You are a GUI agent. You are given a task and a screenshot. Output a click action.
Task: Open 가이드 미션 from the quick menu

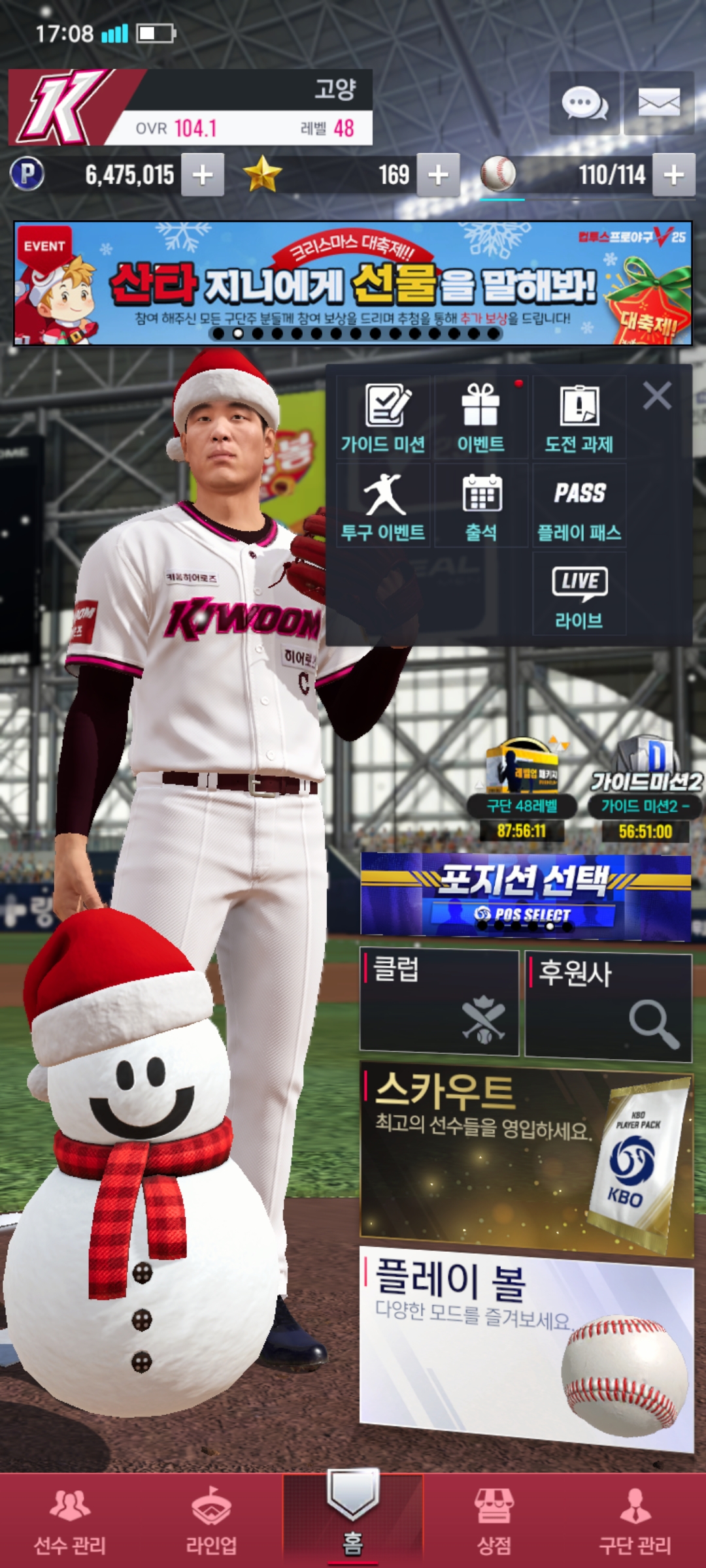[x=384, y=419]
